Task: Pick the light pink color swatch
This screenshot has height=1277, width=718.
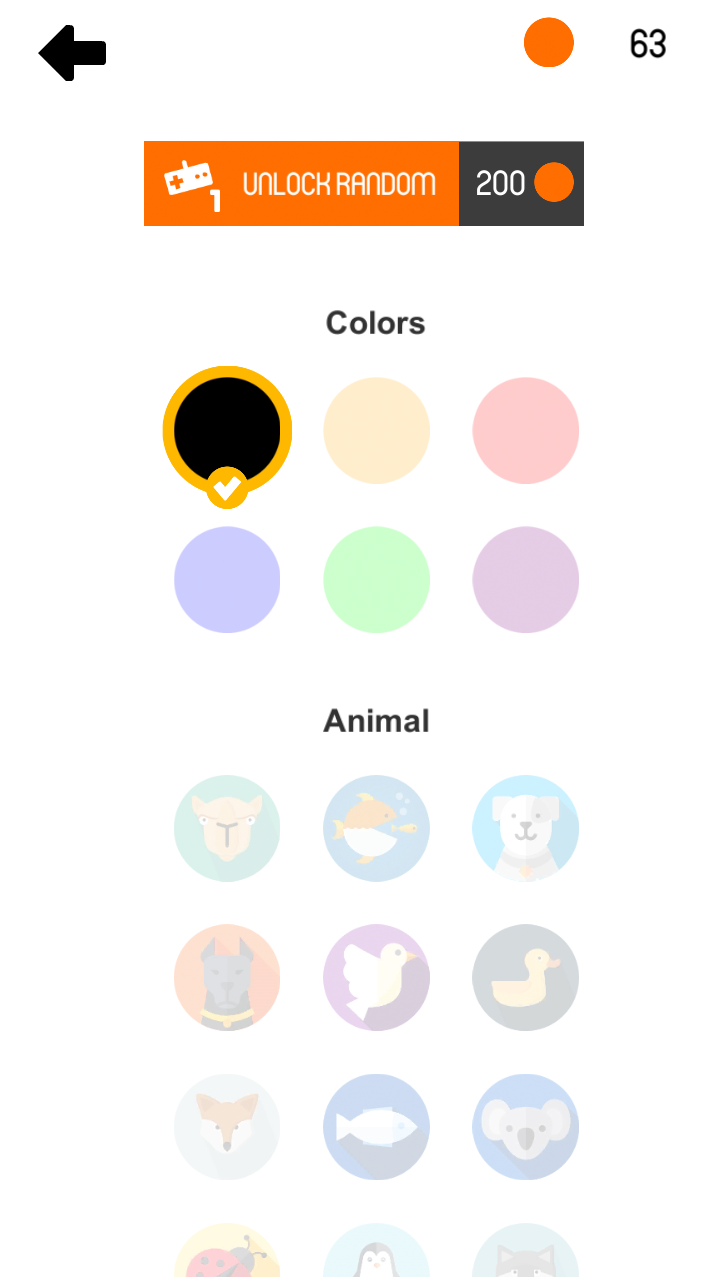Action: pyautogui.click(x=526, y=430)
